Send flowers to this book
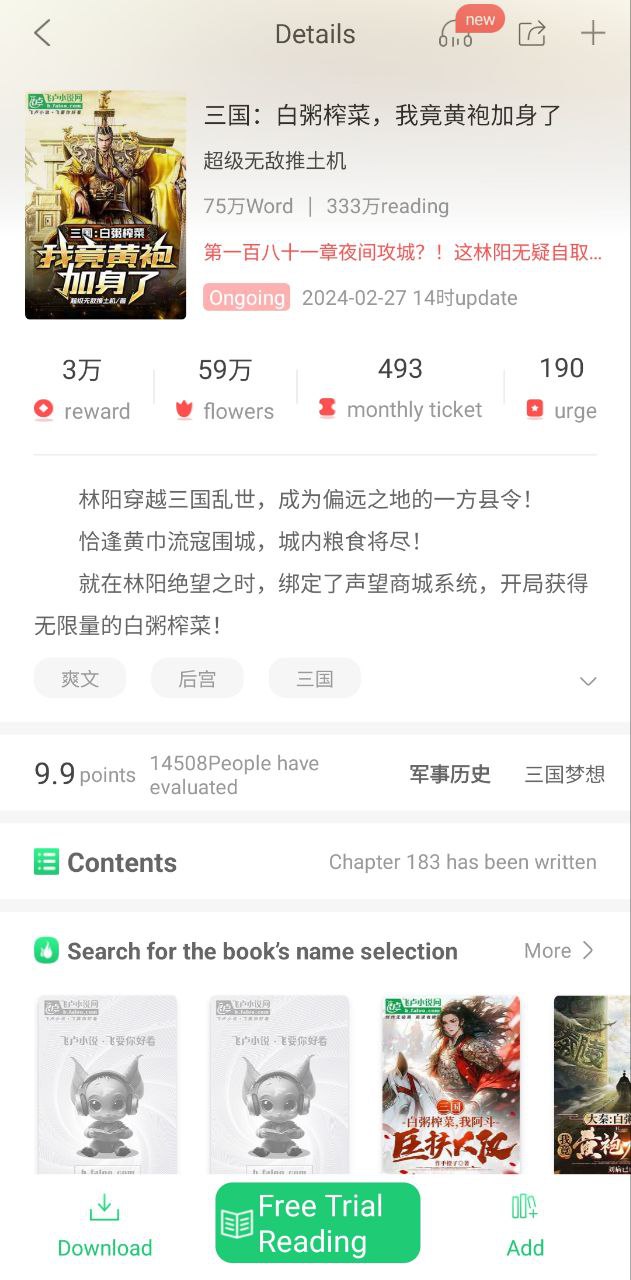 click(225, 390)
